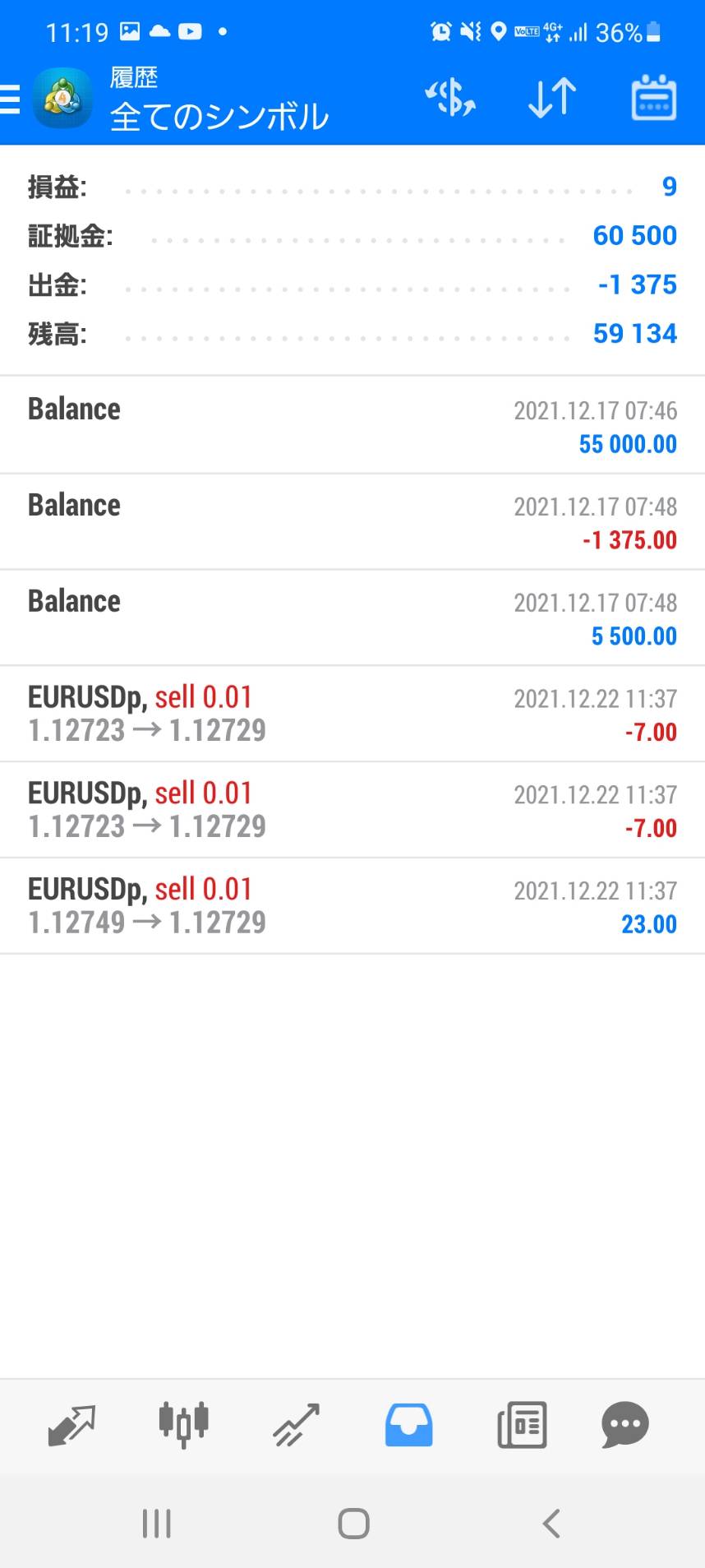The image size is (705, 1568).
Task: Switch to the Trade tab
Action: 296,1425
